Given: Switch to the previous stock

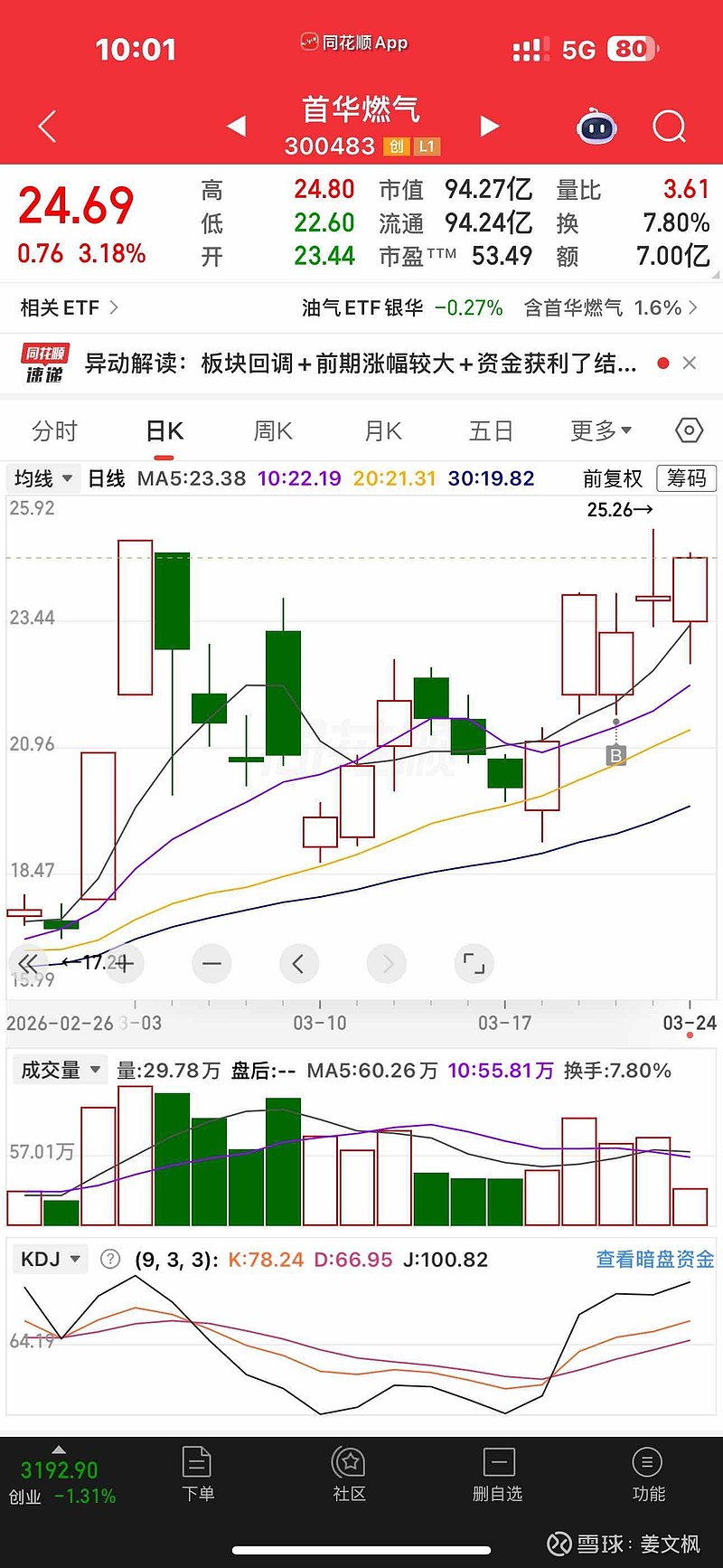Looking at the screenshot, I should (x=237, y=126).
